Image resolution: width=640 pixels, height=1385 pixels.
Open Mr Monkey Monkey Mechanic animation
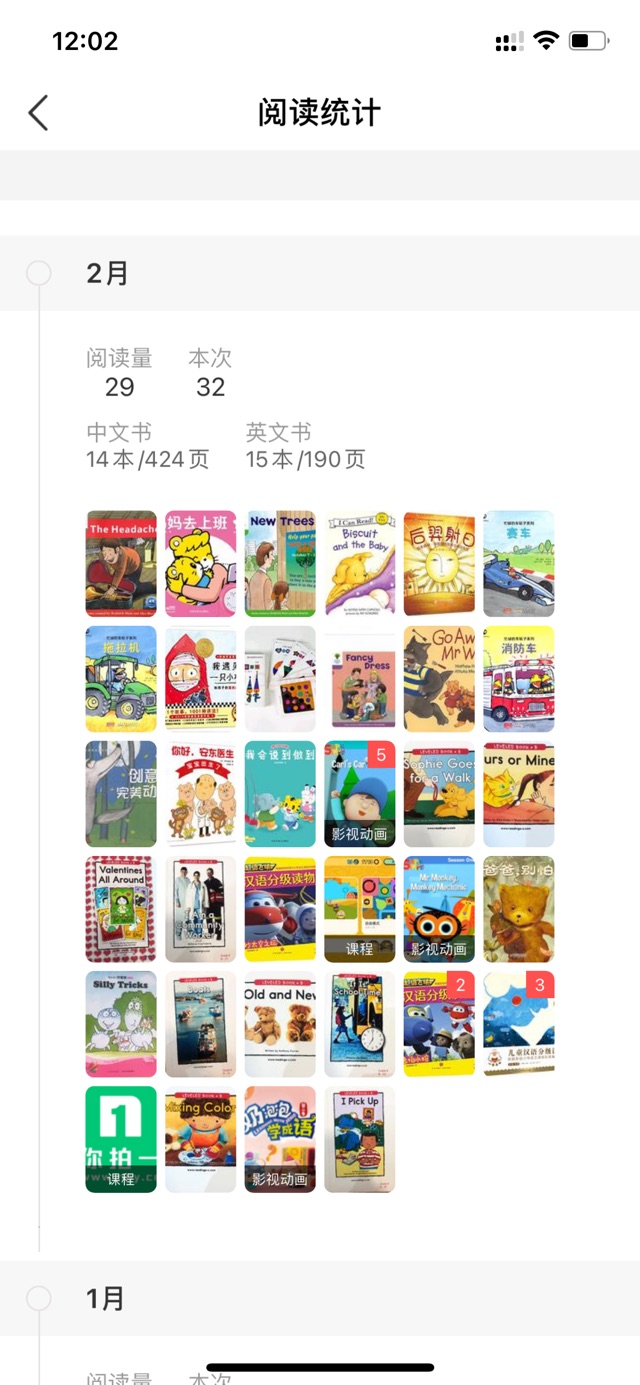click(x=439, y=909)
